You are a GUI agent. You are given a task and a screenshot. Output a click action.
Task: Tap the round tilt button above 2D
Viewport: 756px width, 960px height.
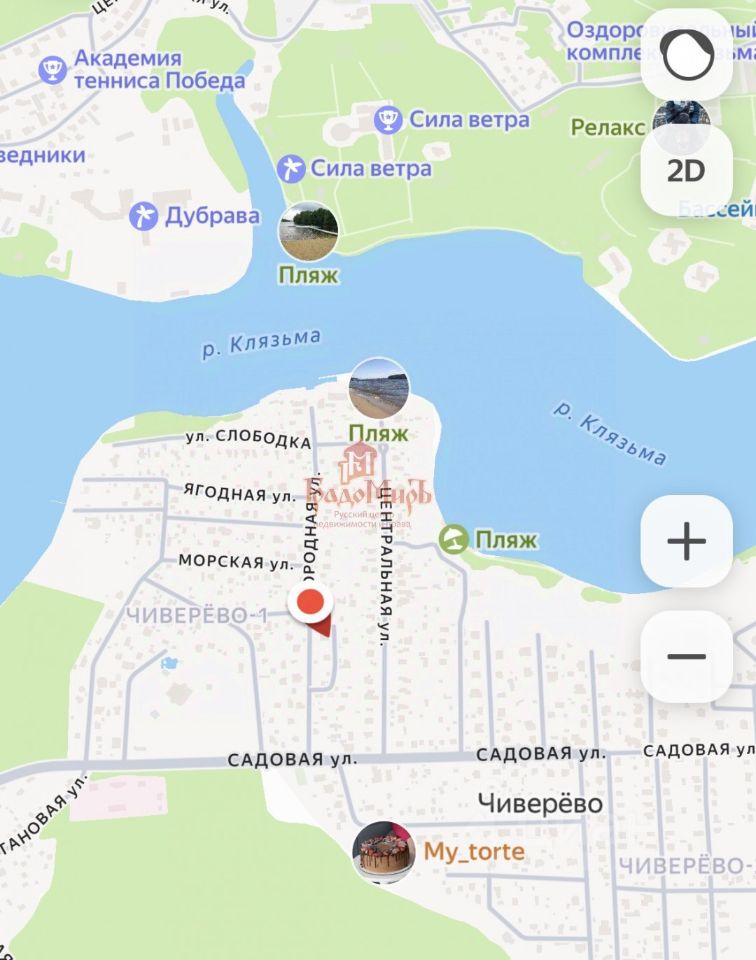tap(686, 58)
